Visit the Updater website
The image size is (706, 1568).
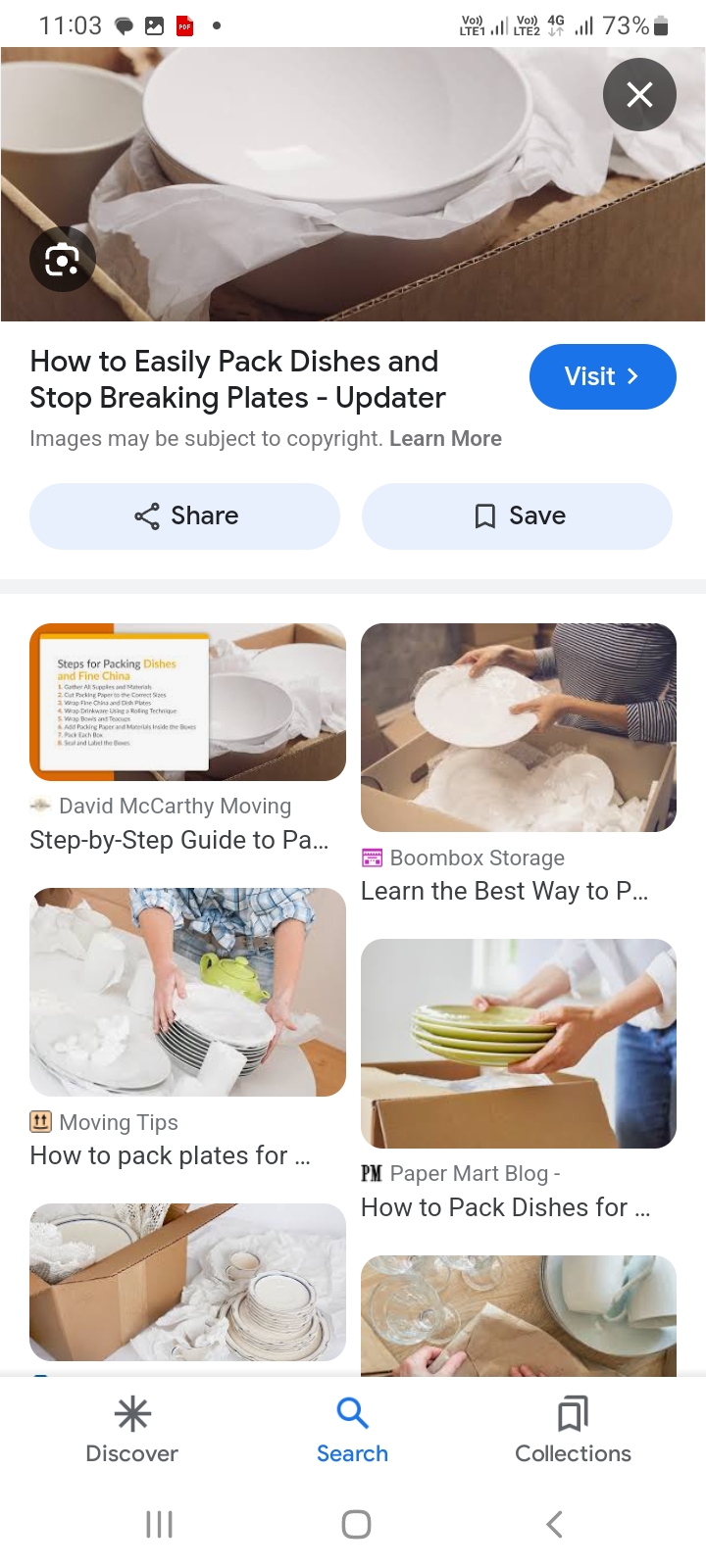tap(602, 377)
